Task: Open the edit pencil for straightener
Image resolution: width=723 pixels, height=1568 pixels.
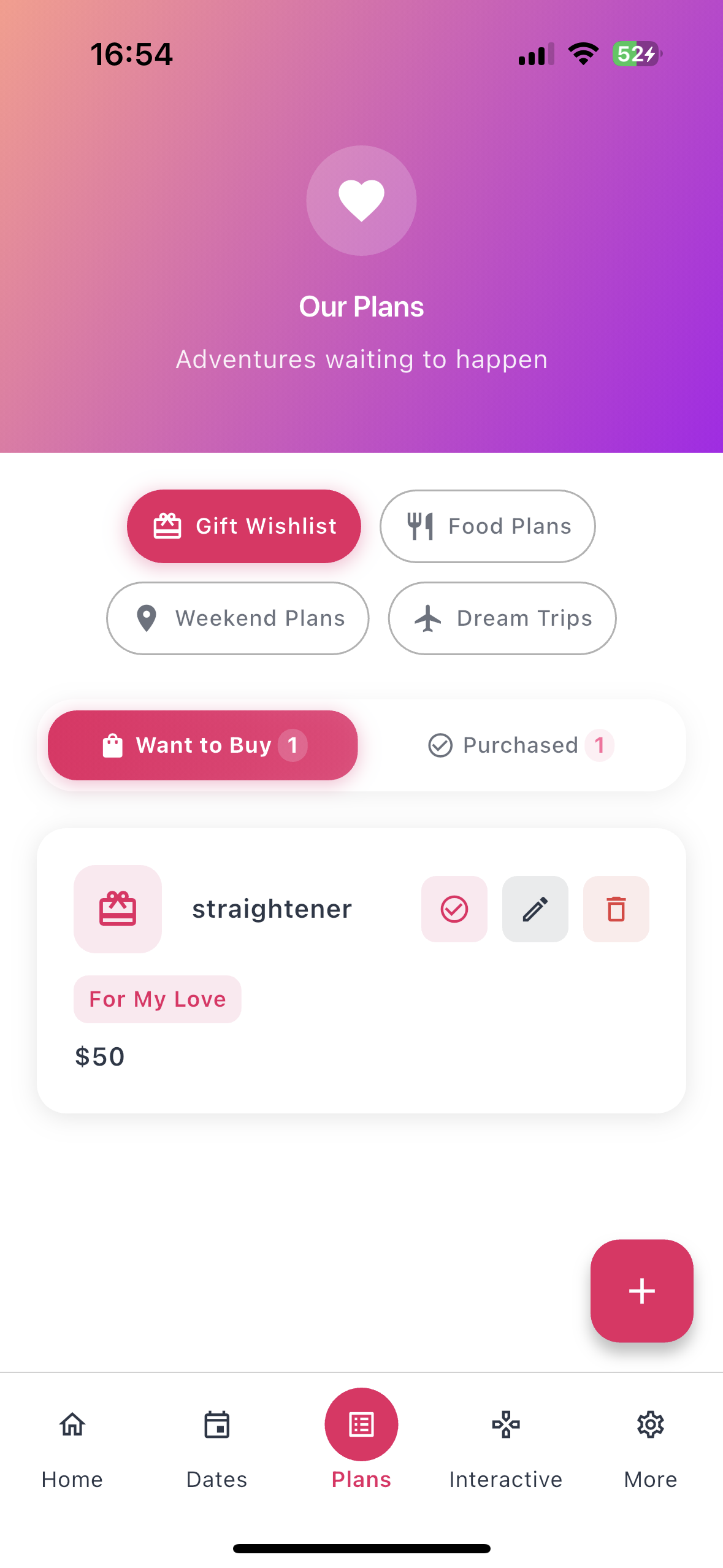Action: [534, 909]
